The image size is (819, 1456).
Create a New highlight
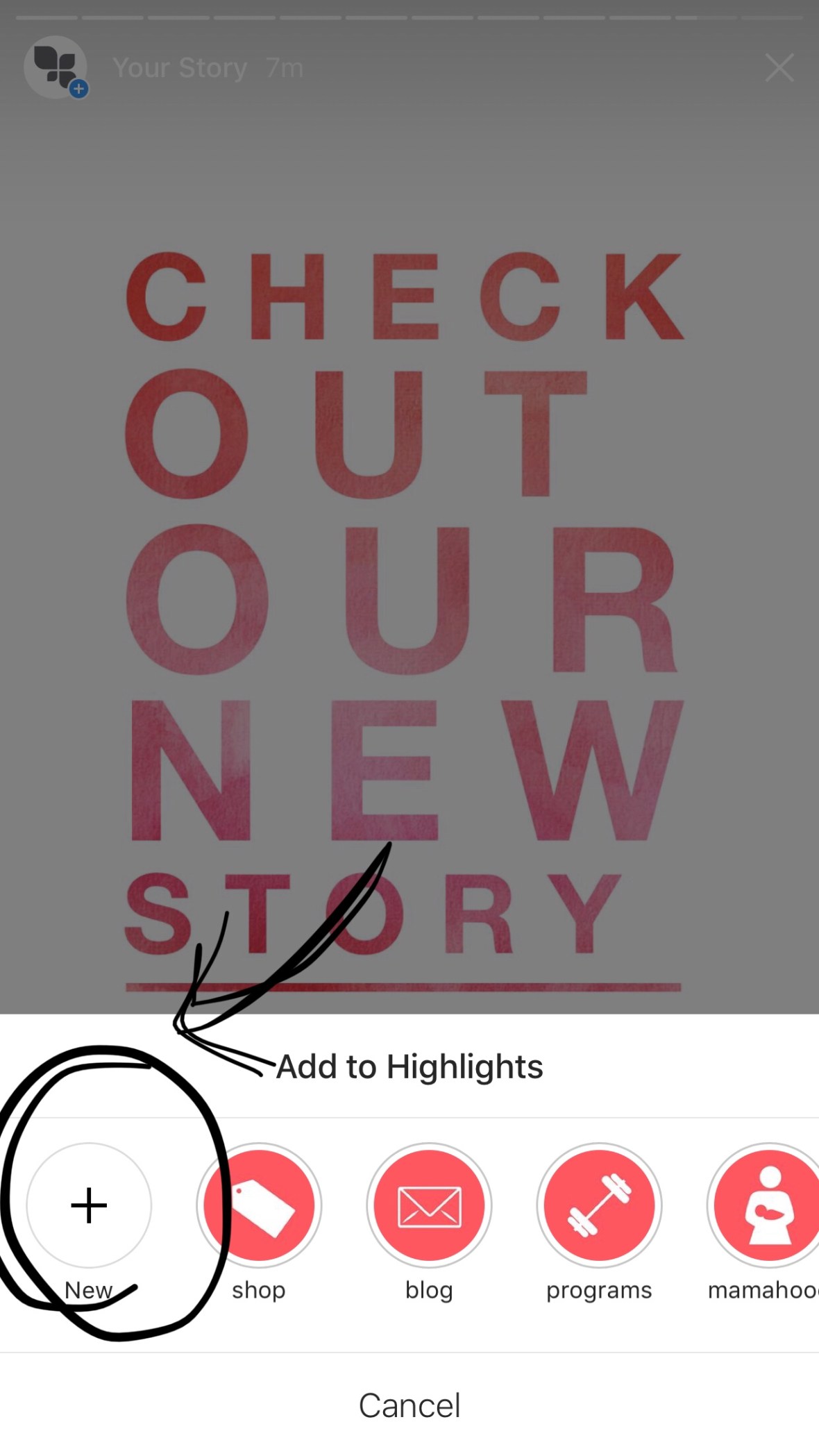point(89,1205)
